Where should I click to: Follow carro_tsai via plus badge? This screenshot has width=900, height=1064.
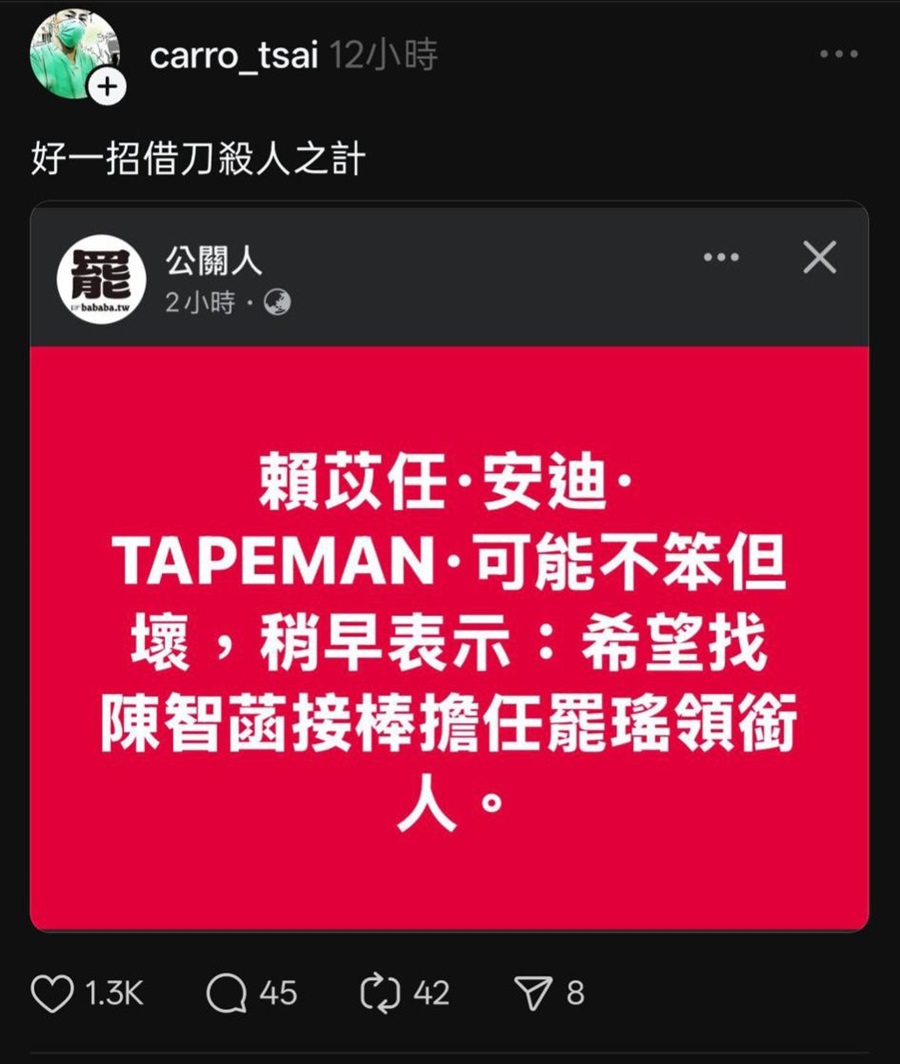tap(107, 88)
